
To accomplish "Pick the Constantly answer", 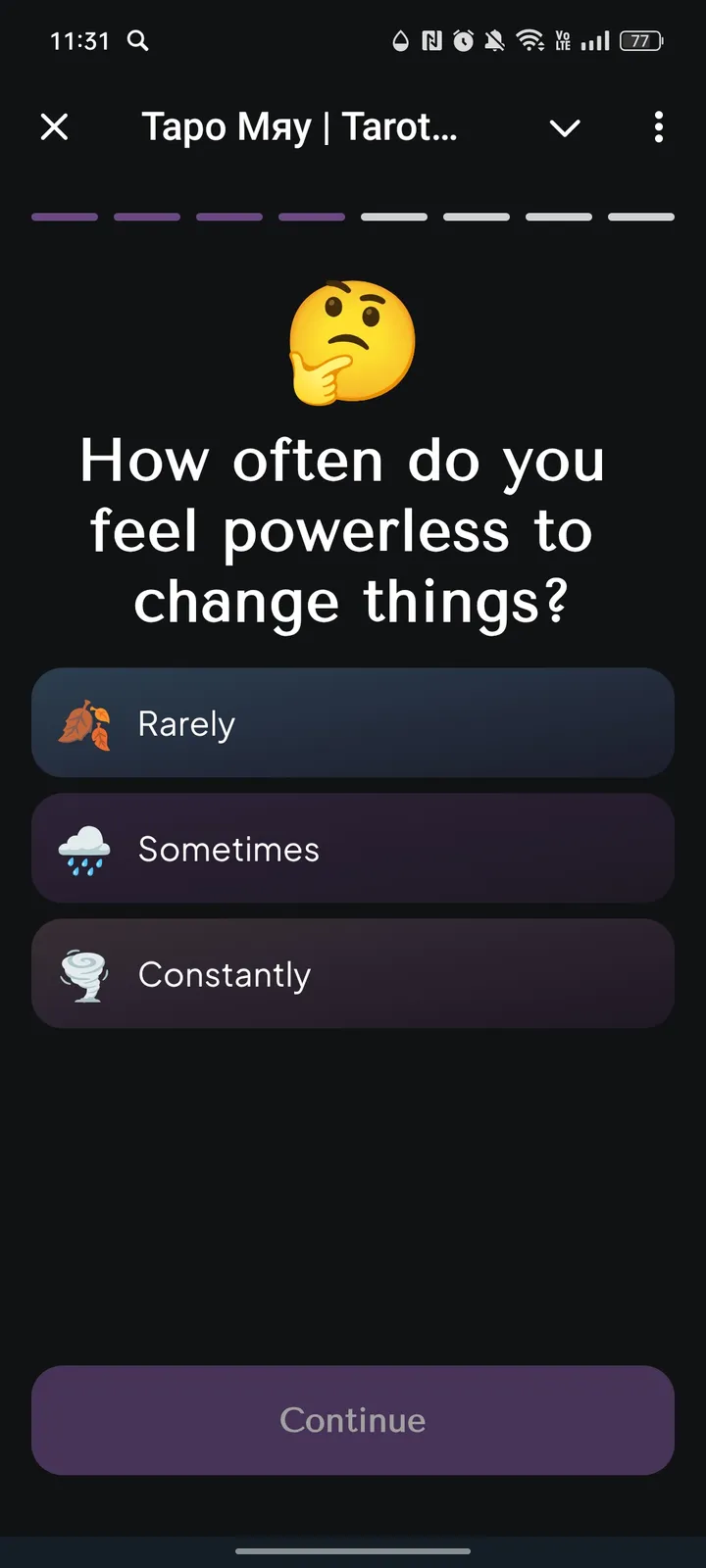I will pos(353,974).
